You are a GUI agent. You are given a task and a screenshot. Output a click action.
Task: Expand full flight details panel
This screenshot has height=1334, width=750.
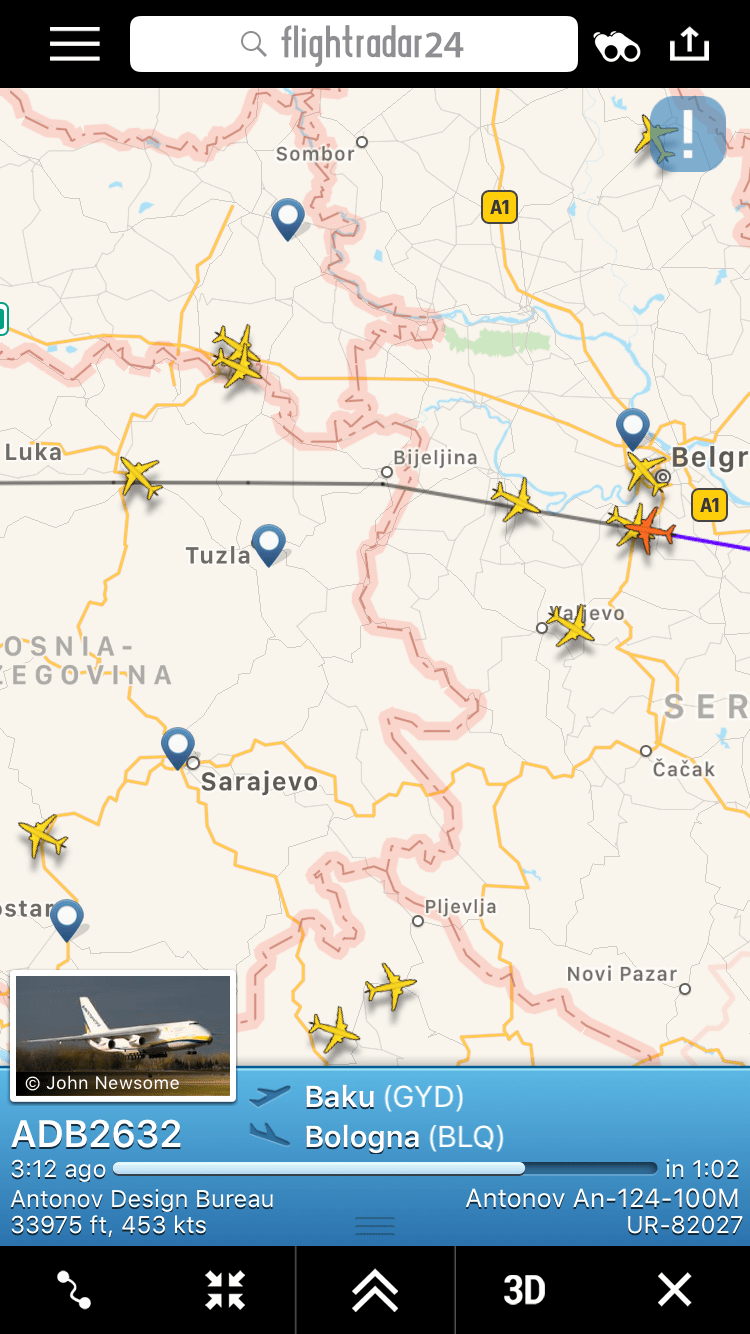[x=375, y=1290]
